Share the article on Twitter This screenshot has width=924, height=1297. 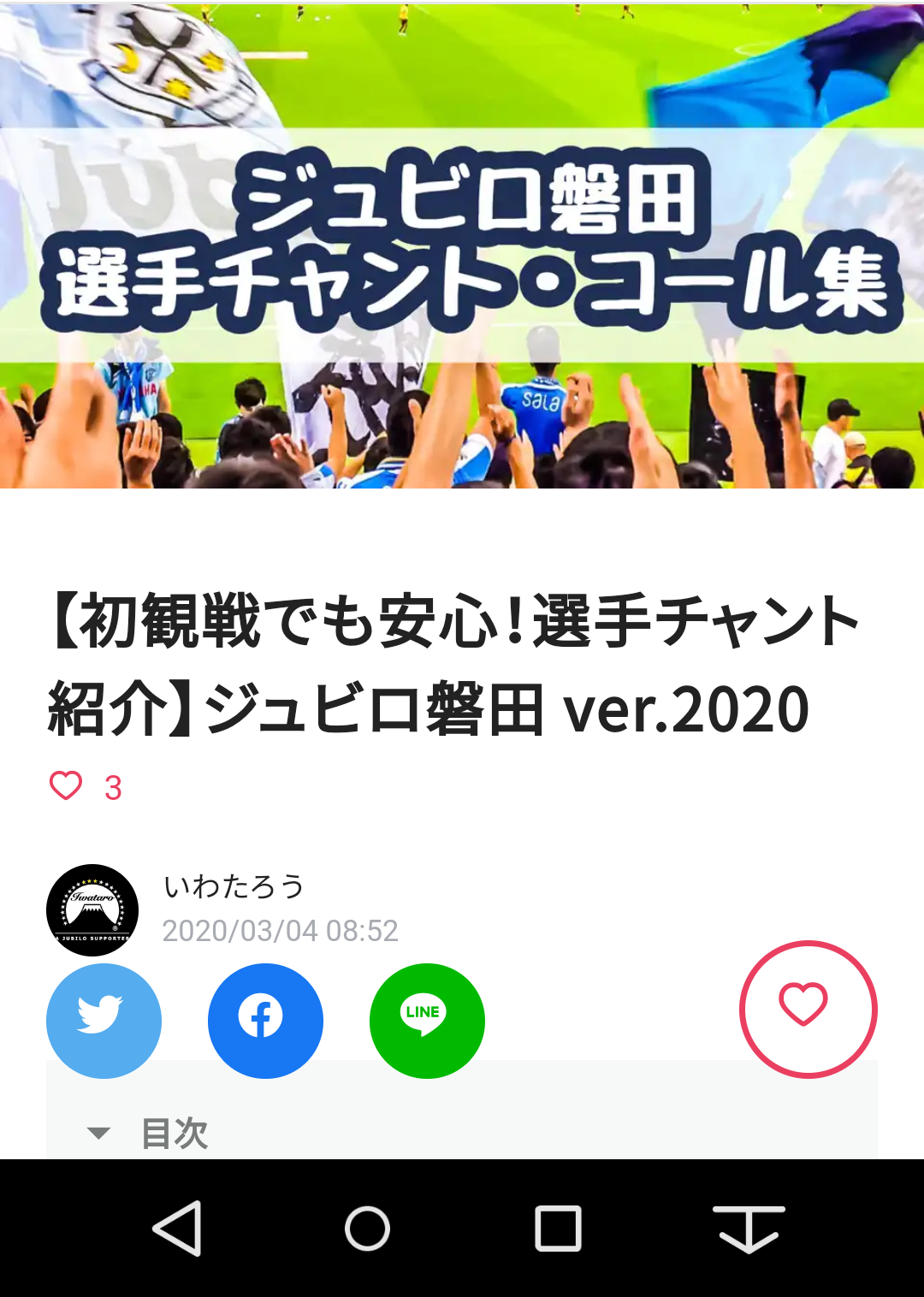pos(104,1020)
